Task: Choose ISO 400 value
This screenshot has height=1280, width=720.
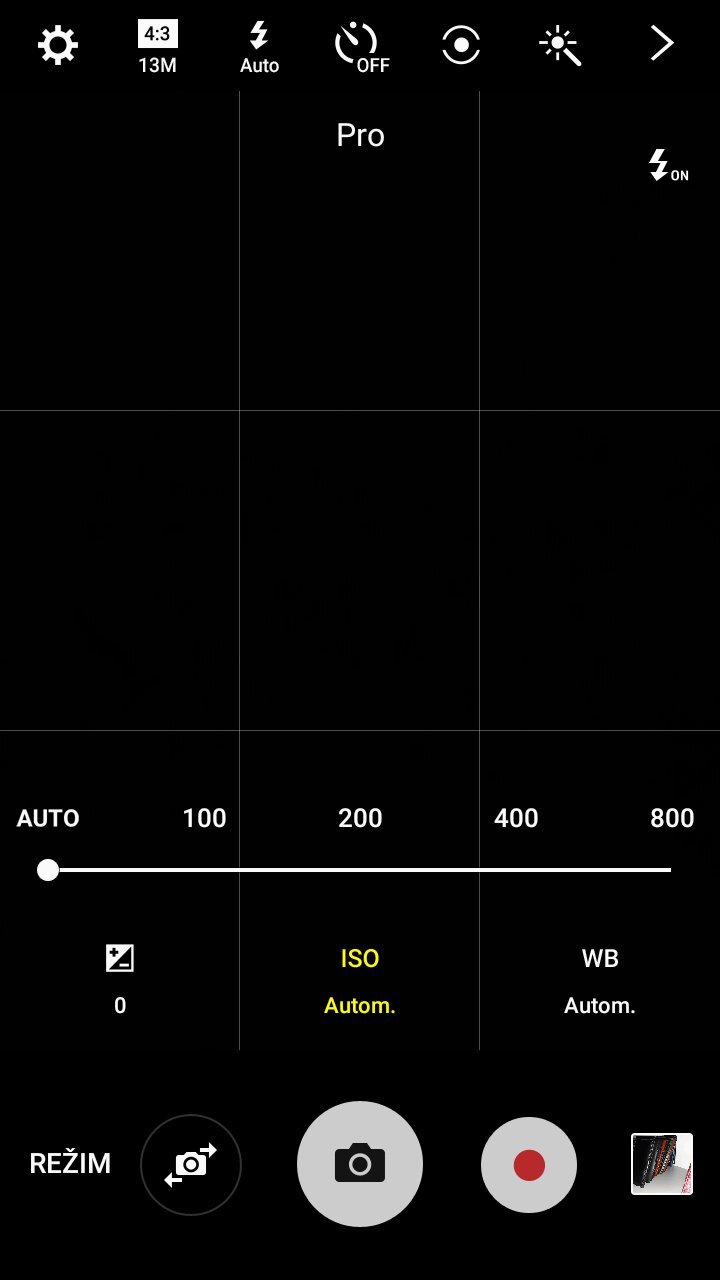Action: coord(516,818)
